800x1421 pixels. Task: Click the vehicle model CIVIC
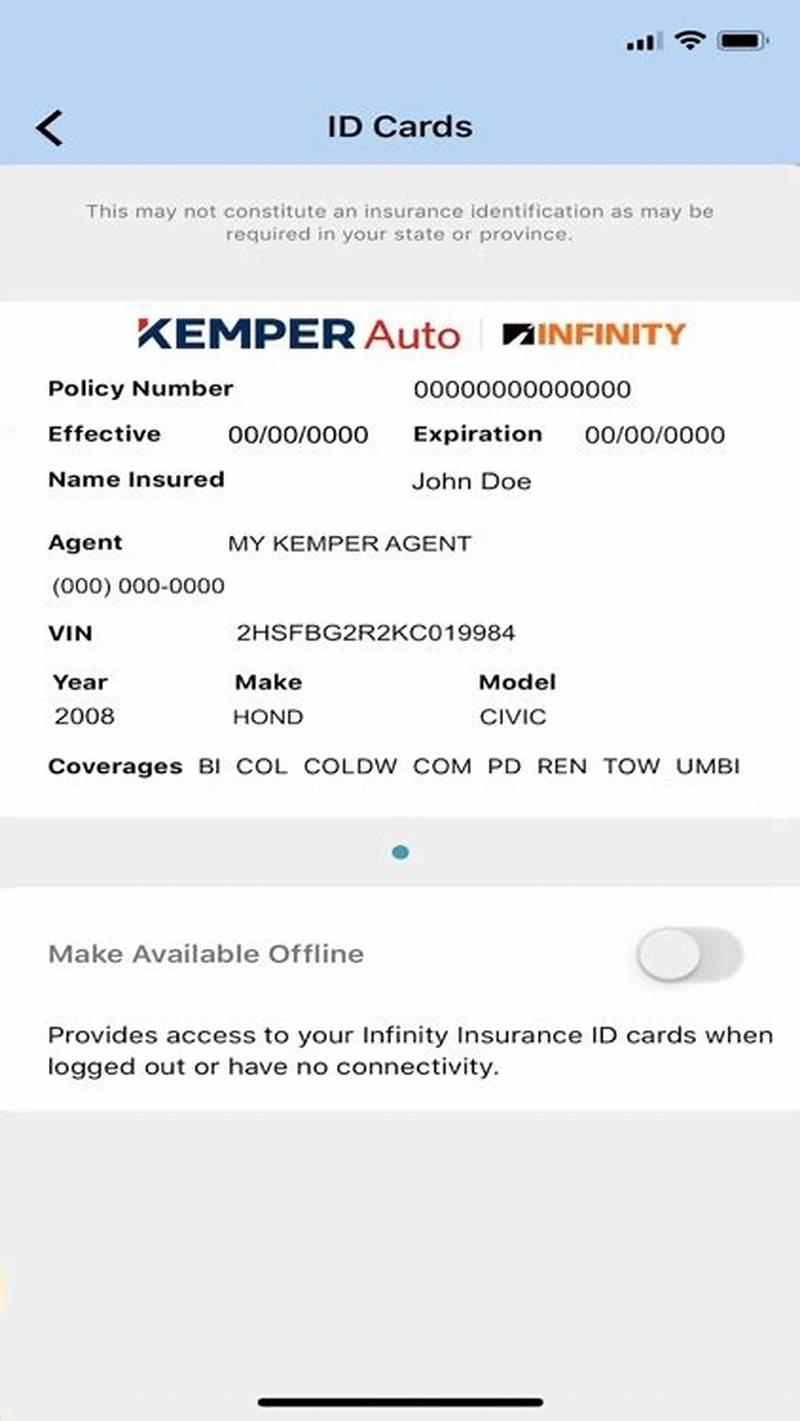tap(513, 716)
